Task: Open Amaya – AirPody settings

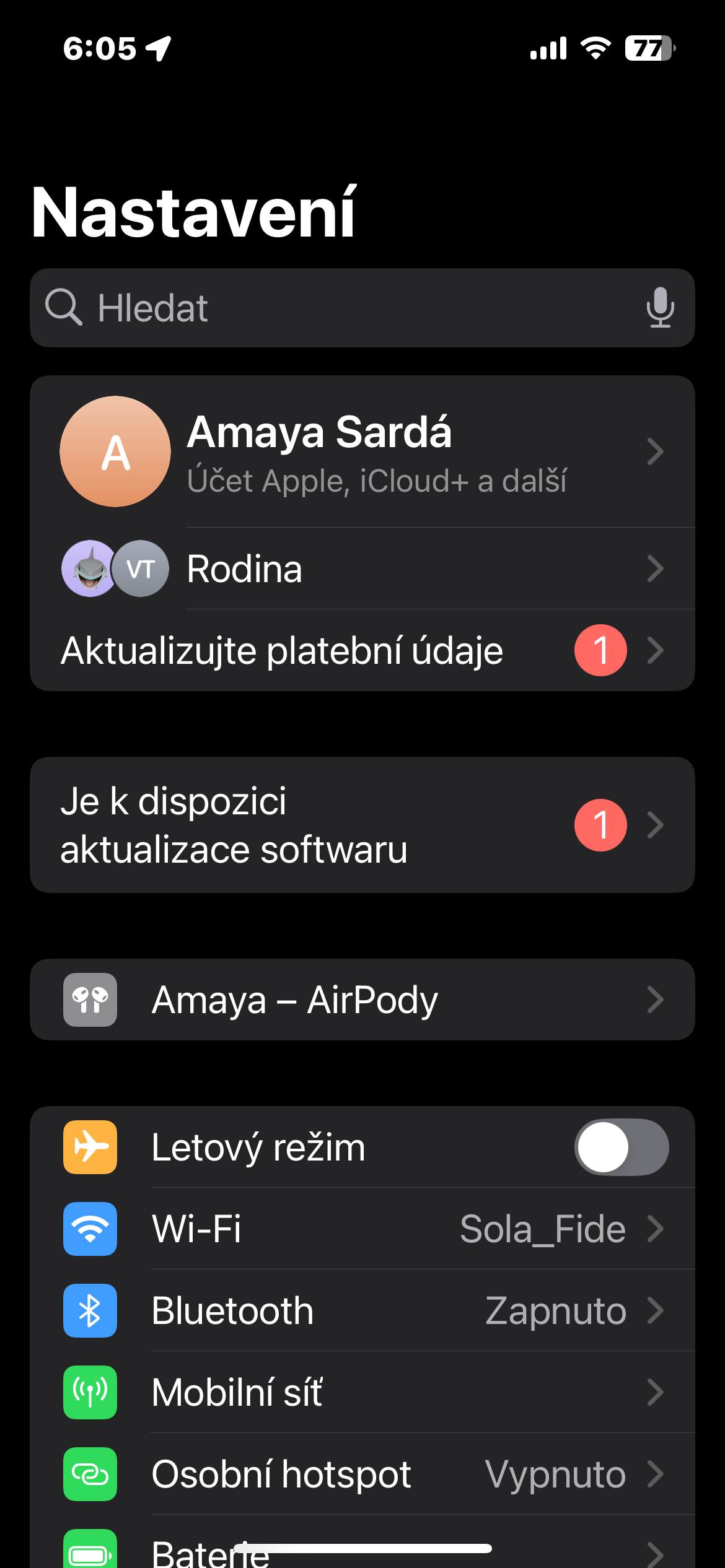Action: (x=362, y=1000)
